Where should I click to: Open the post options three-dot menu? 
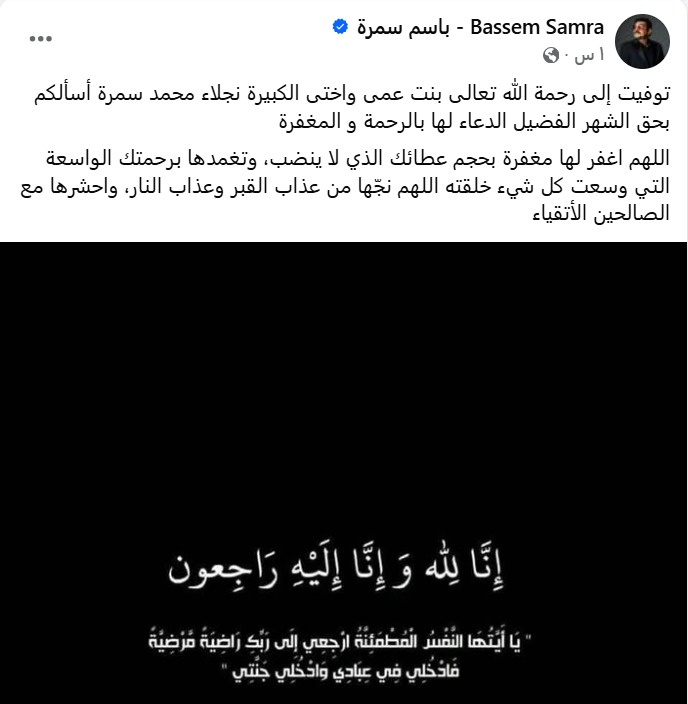tap(41, 39)
